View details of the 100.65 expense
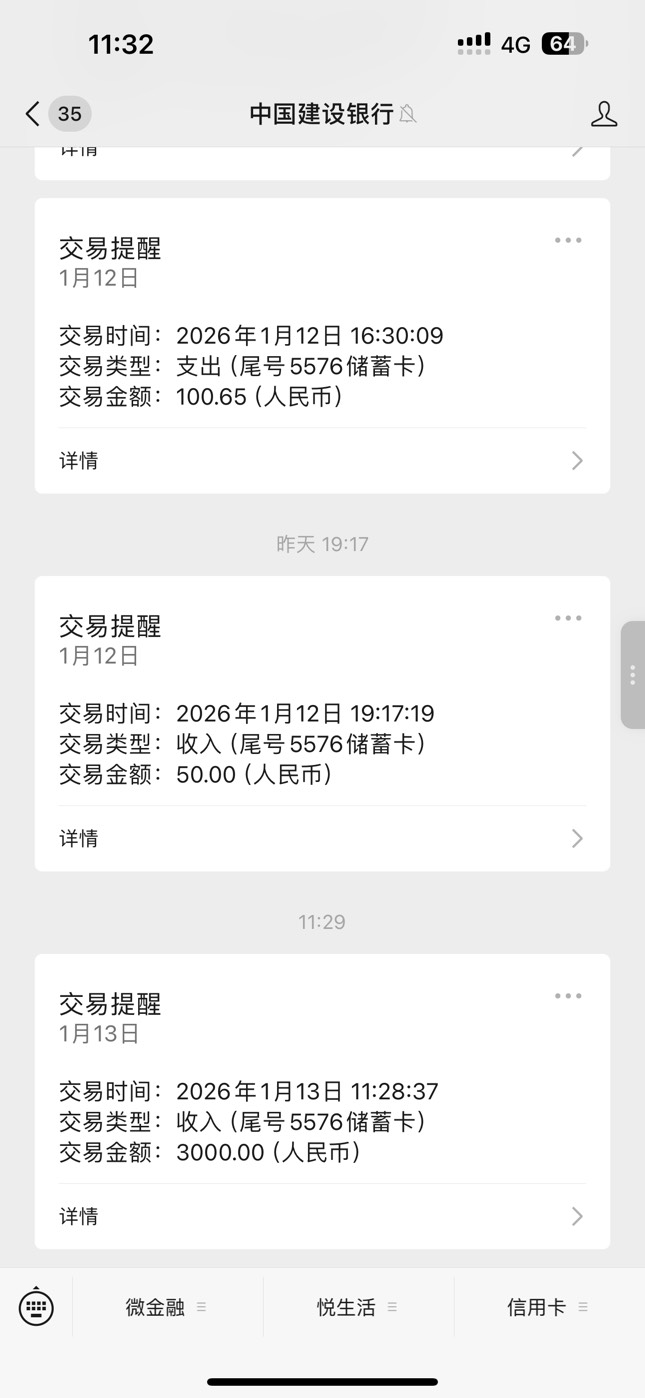The image size is (645, 1398). (322, 461)
